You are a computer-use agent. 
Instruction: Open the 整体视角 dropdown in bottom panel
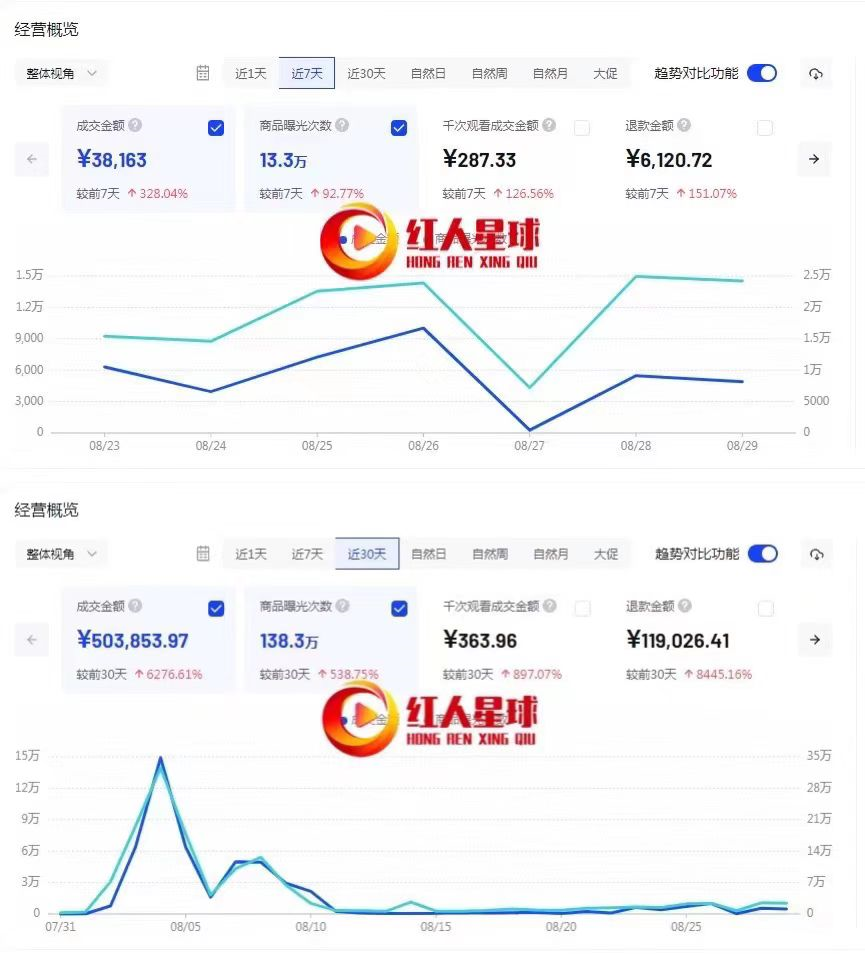pos(60,553)
